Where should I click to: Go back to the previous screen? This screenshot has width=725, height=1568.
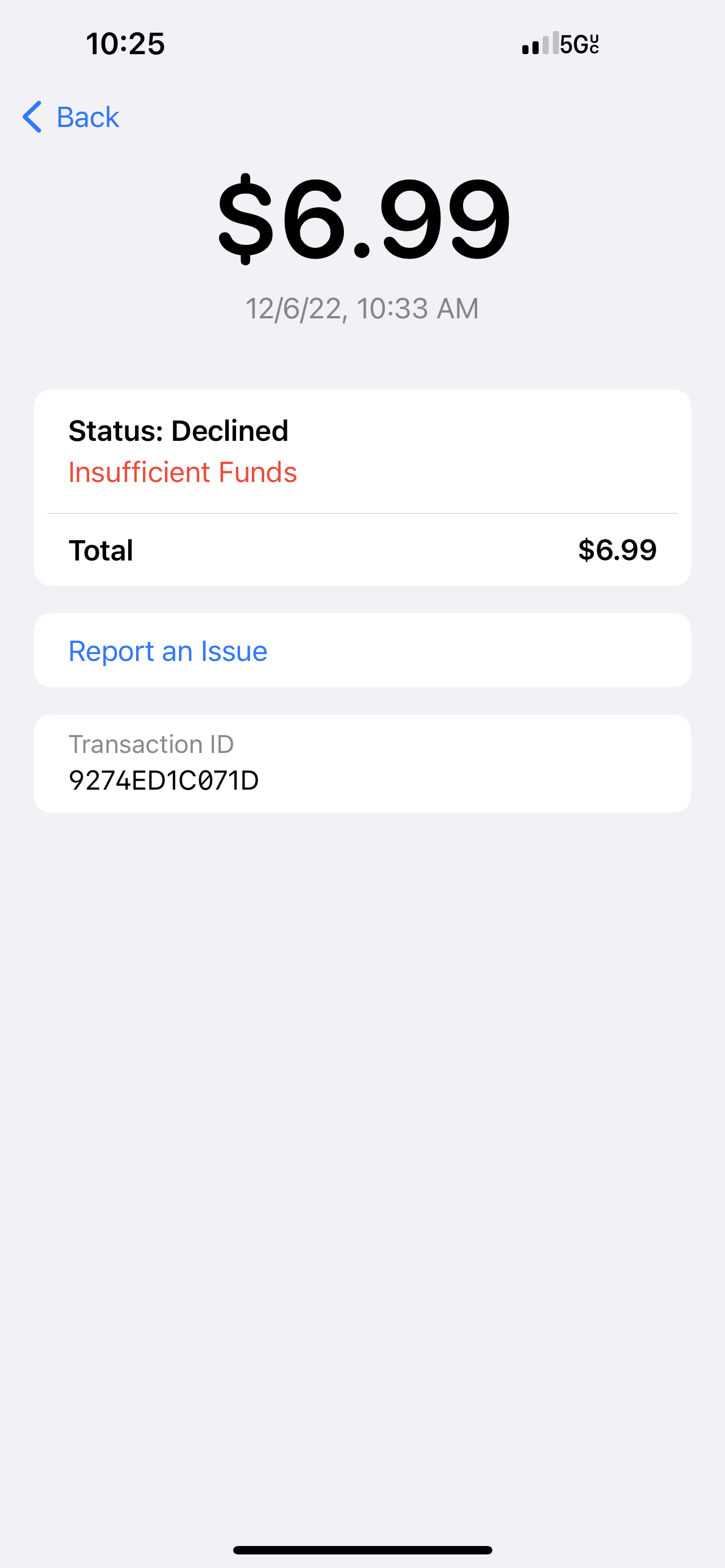point(71,117)
